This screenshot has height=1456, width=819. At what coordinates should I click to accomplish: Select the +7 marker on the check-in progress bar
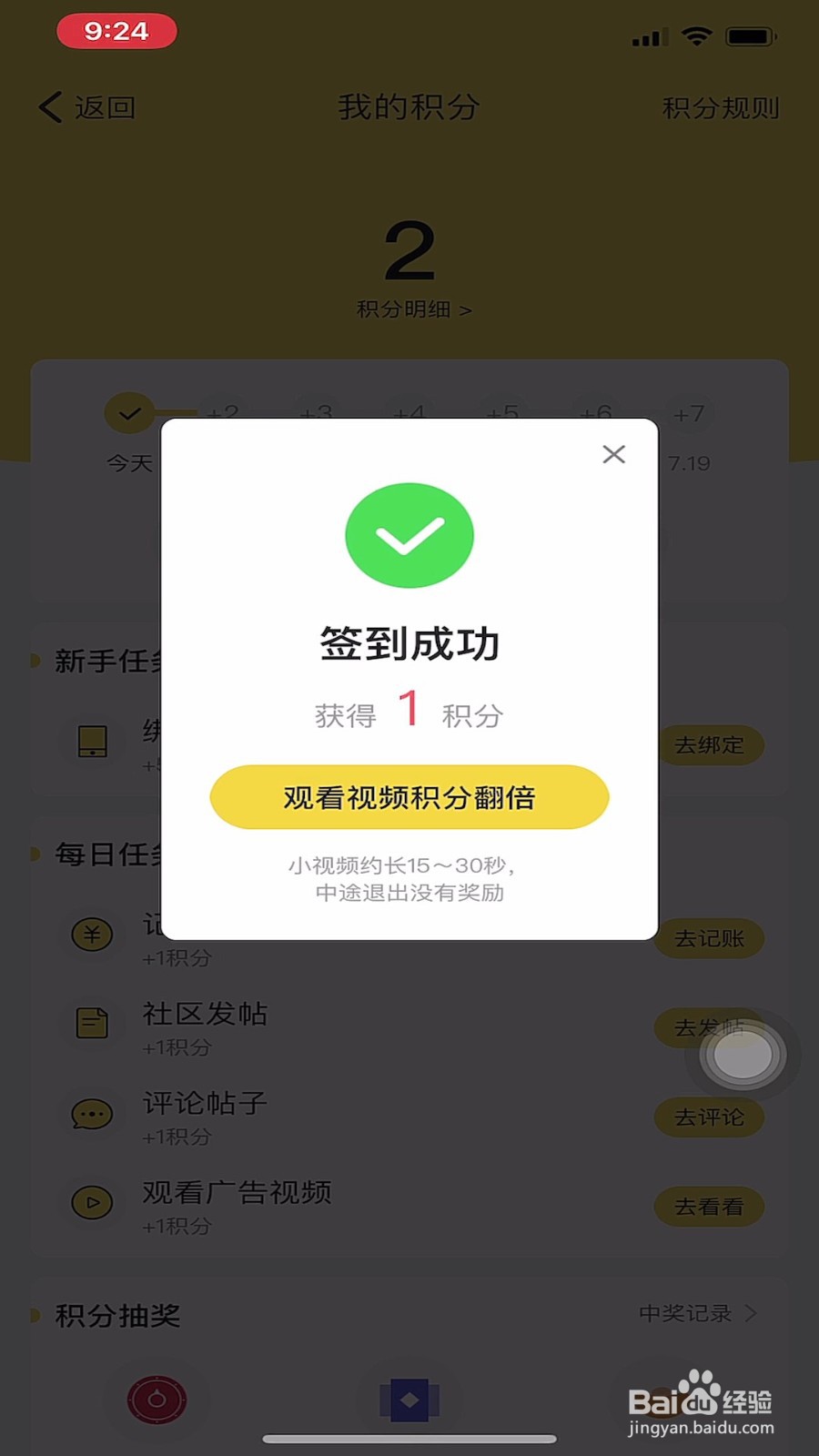pyautogui.click(x=688, y=412)
